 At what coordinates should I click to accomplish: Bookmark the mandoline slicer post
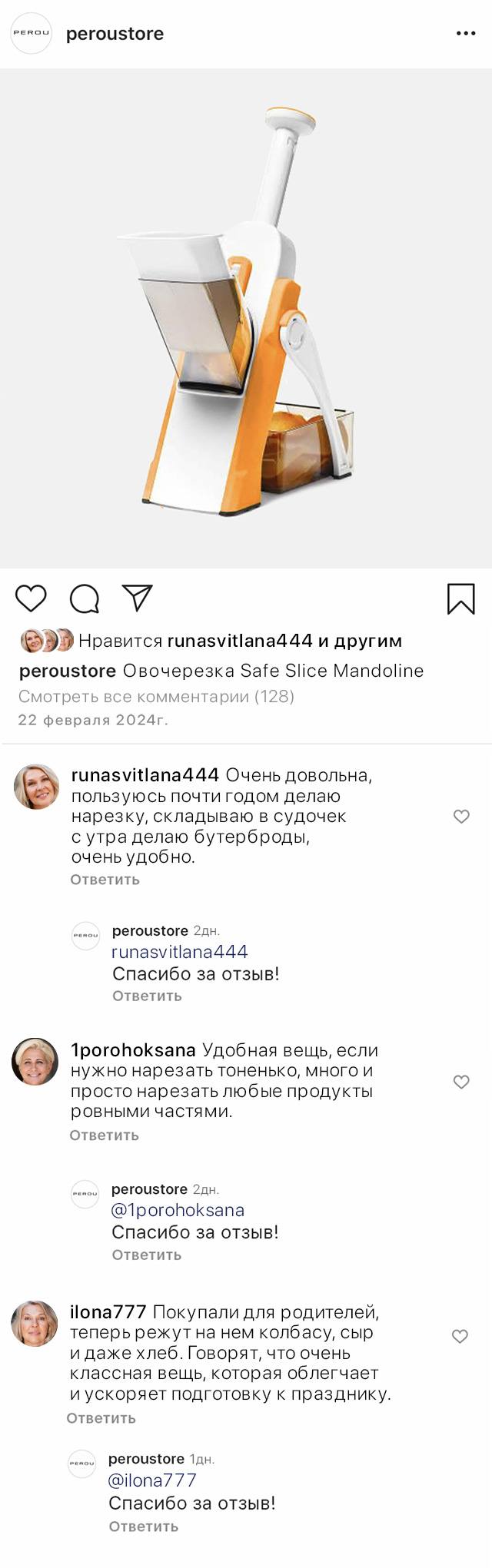tap(461, 598)
